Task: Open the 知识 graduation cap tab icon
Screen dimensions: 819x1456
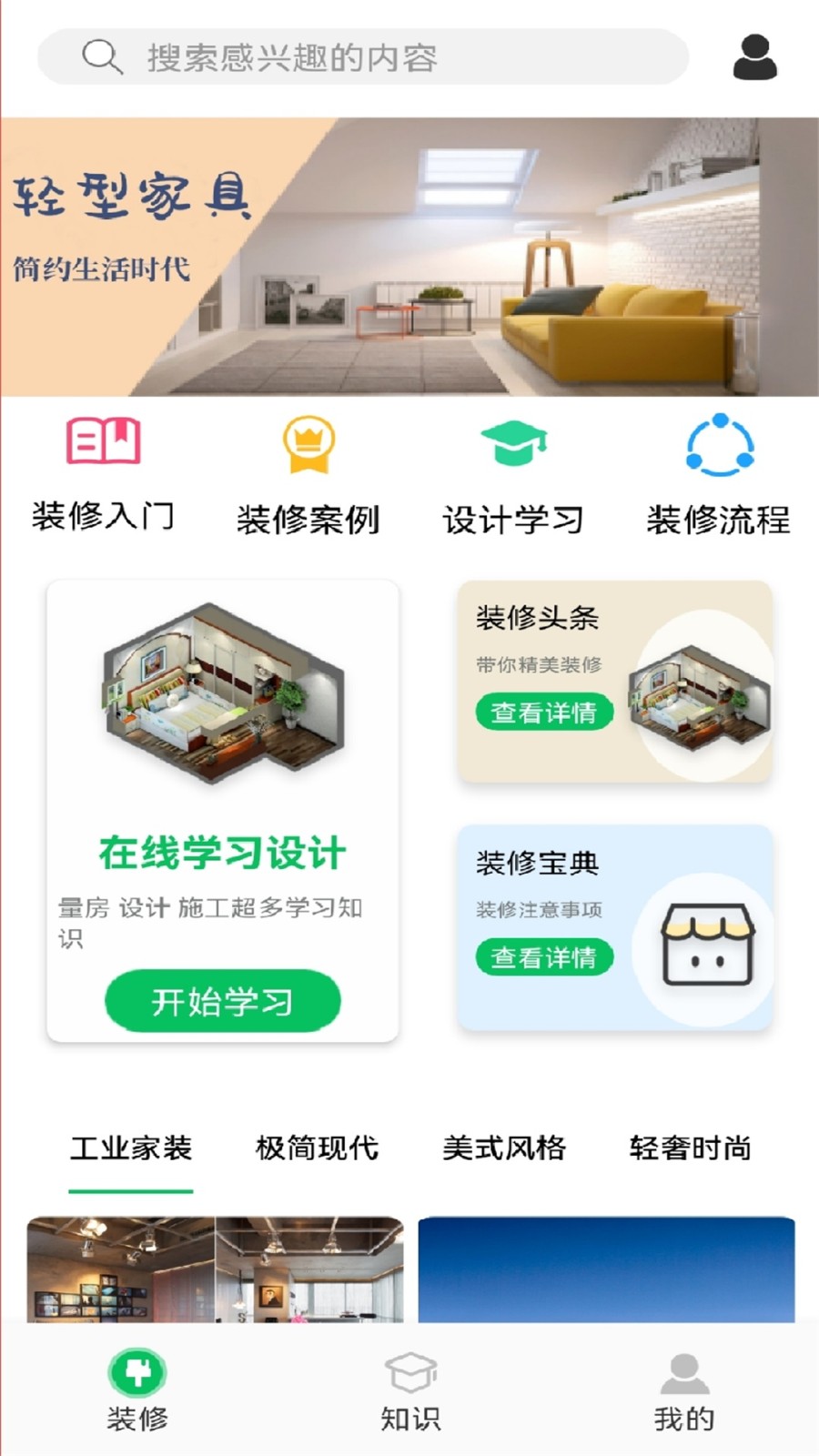Action: coord(409,1372)
